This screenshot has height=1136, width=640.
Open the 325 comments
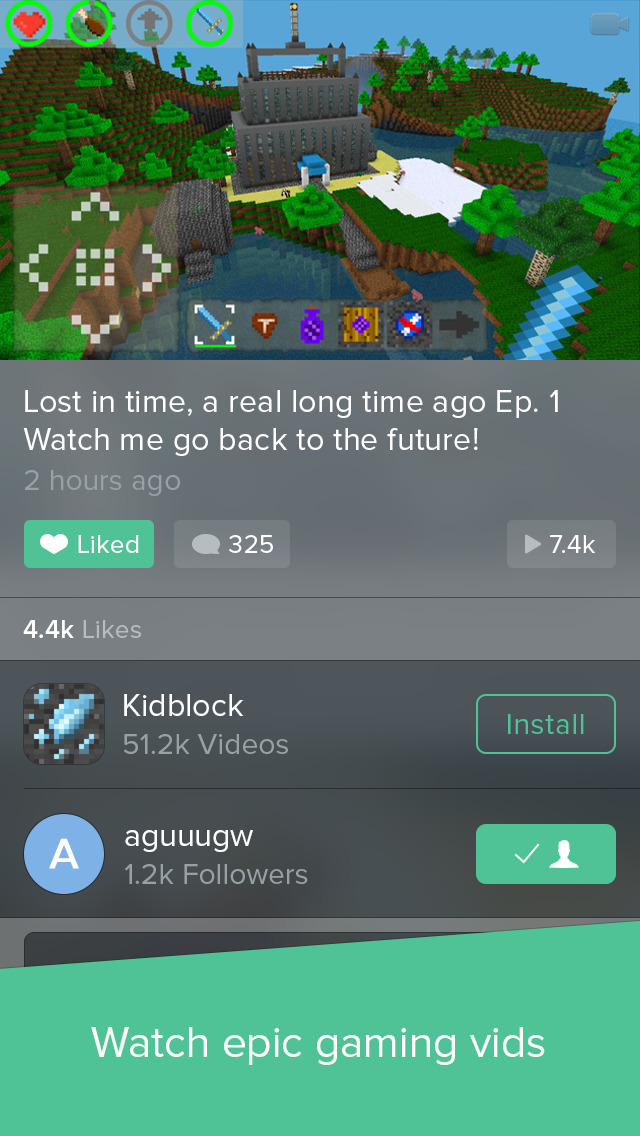tap(232, 544)
